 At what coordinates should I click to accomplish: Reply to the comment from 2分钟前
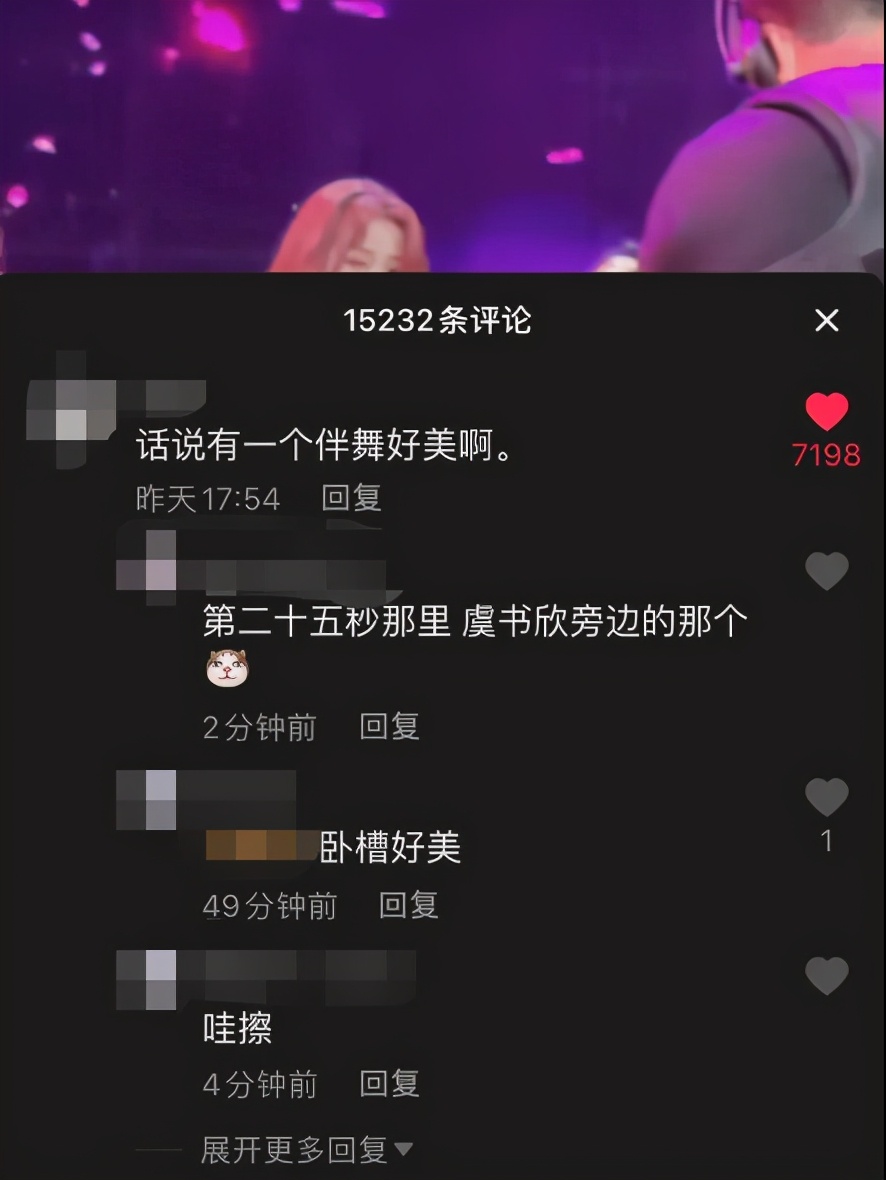(389, 727)
